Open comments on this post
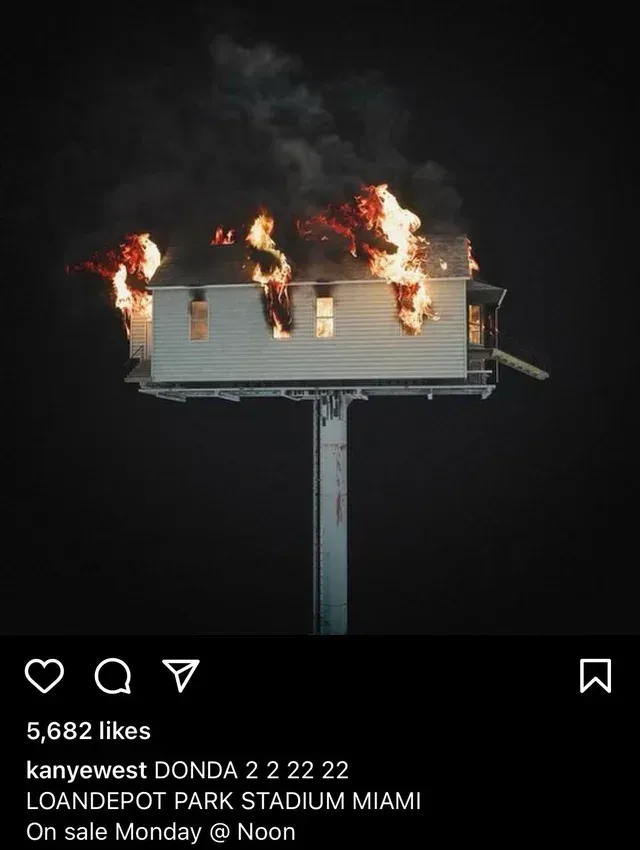This screenshot has width=640, height=850. pyautogui.click(x=112, y=677)
